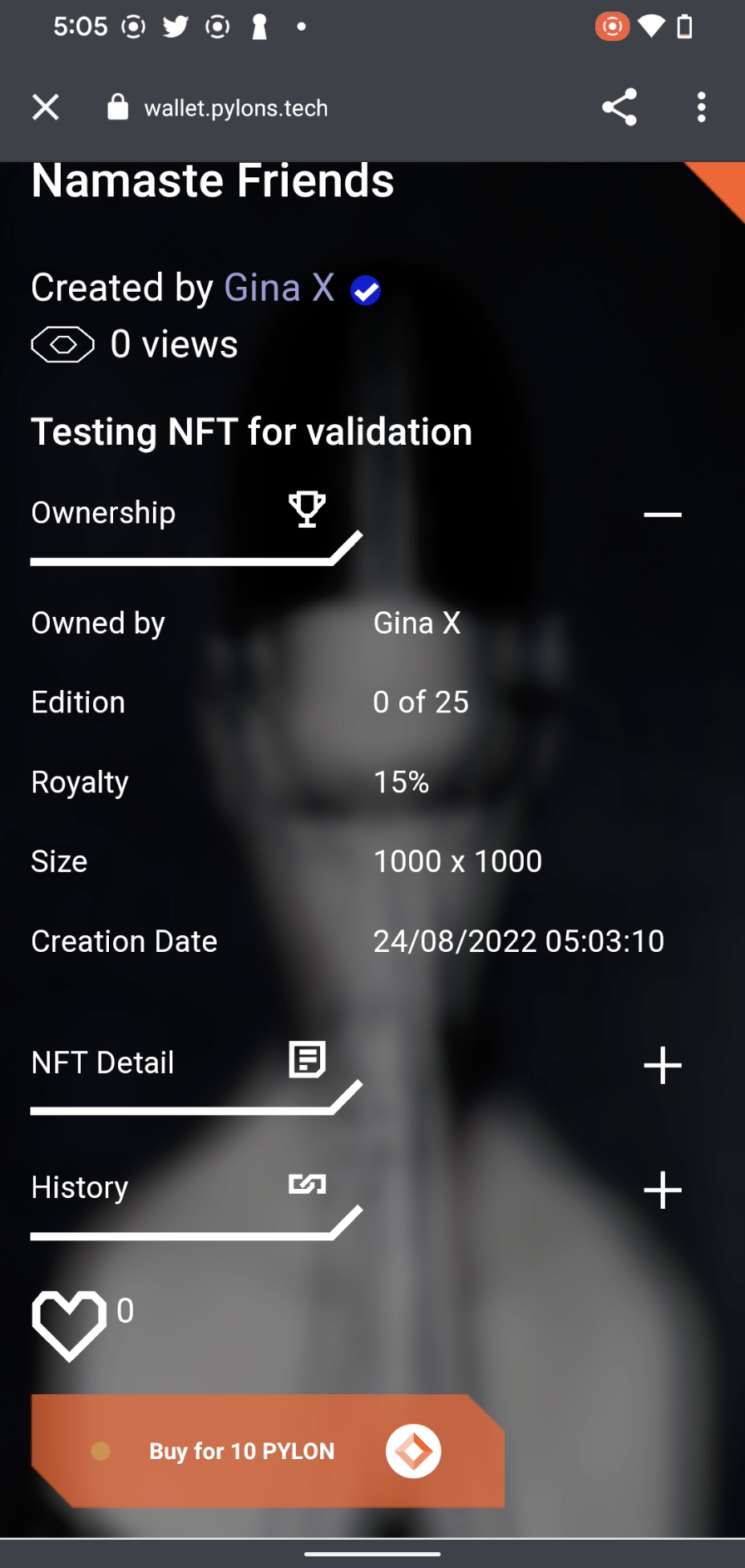This screenshot has width=745, height=1568.
Task: Click the History link-chain icon
Action: coord(307,1185)
